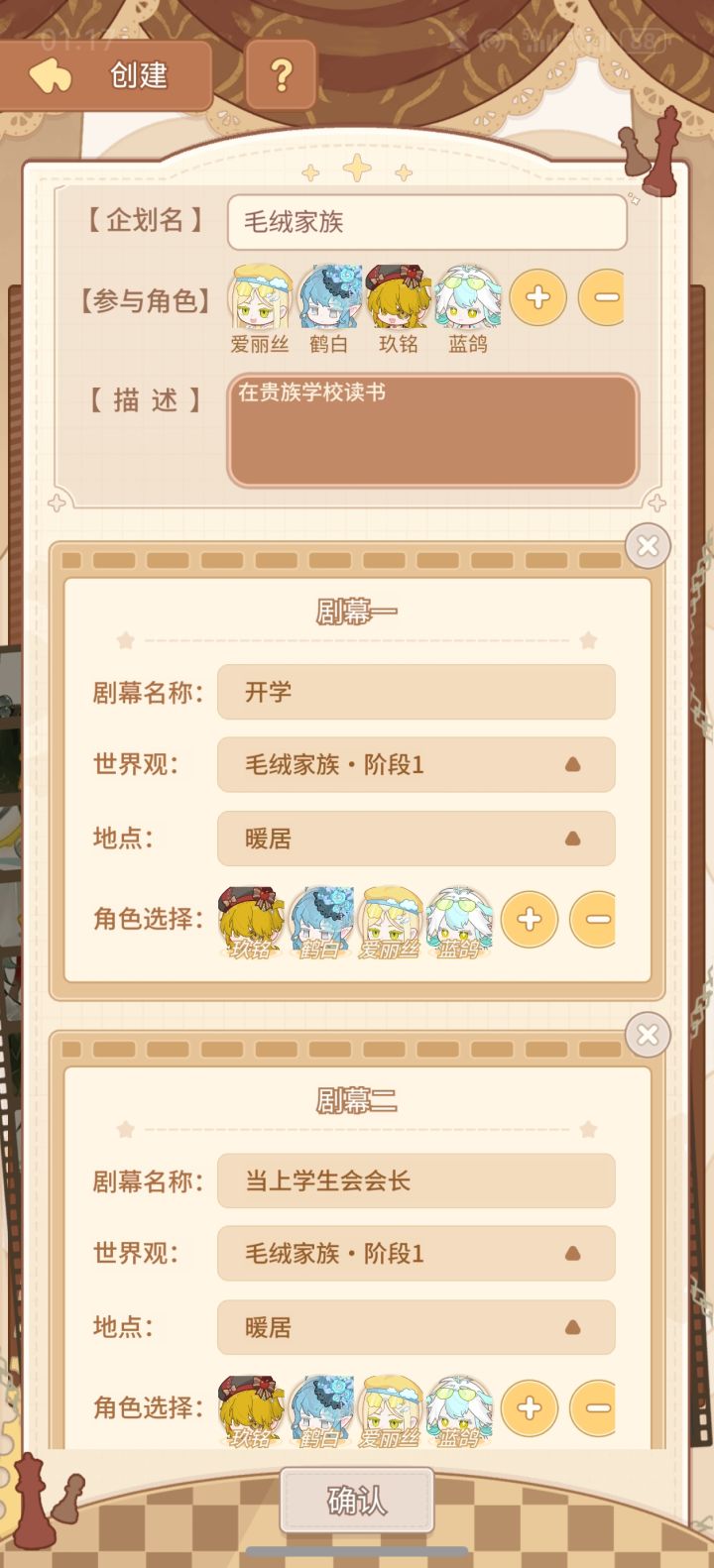Close the 剧幕一 panel
Screen dimensions: 714x1568
649,546
